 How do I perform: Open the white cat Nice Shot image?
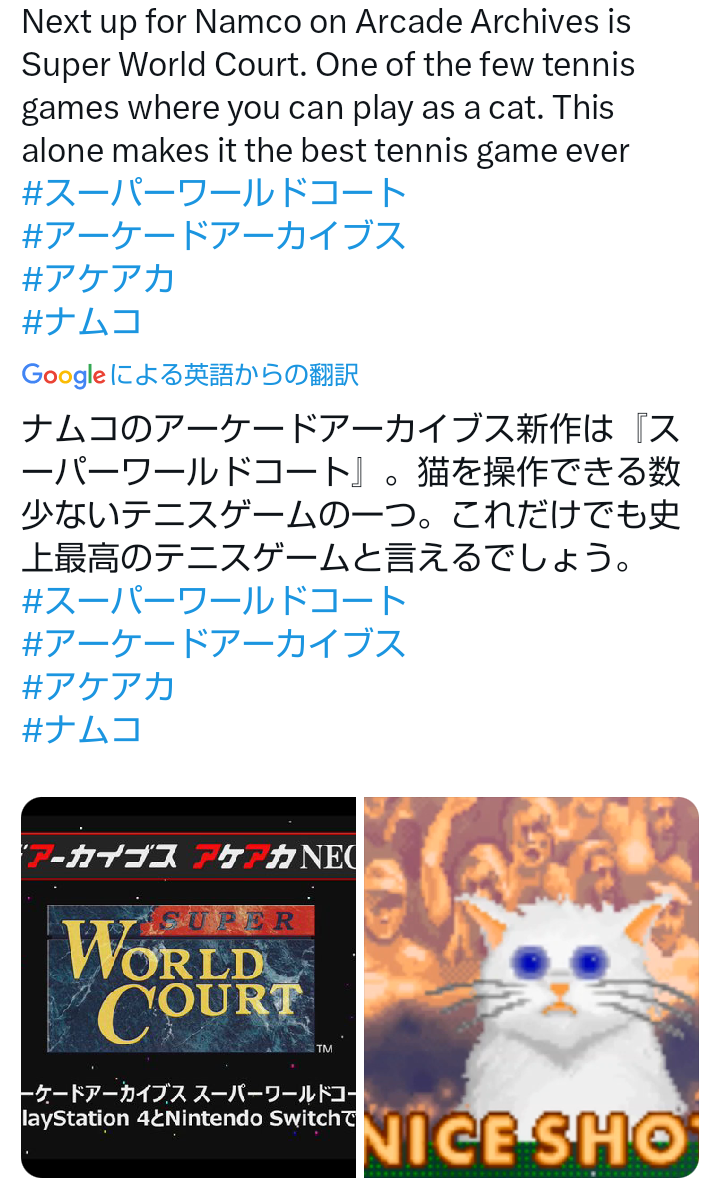[x=532, y=987]
